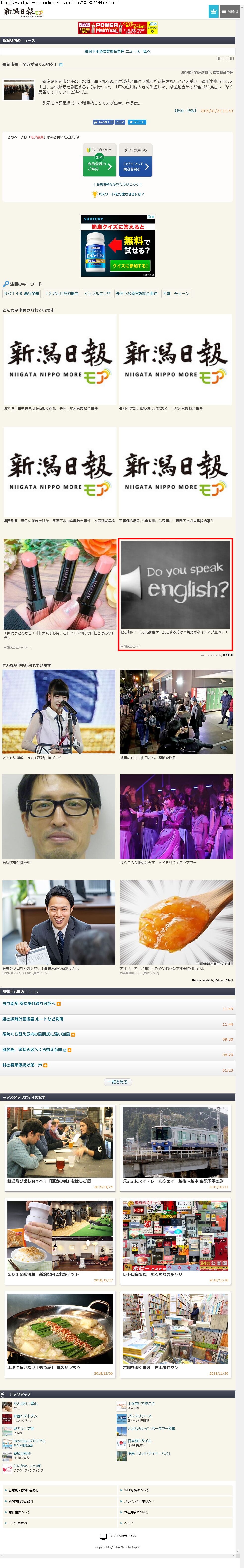Tap the ツイート share button

[137, 122]
